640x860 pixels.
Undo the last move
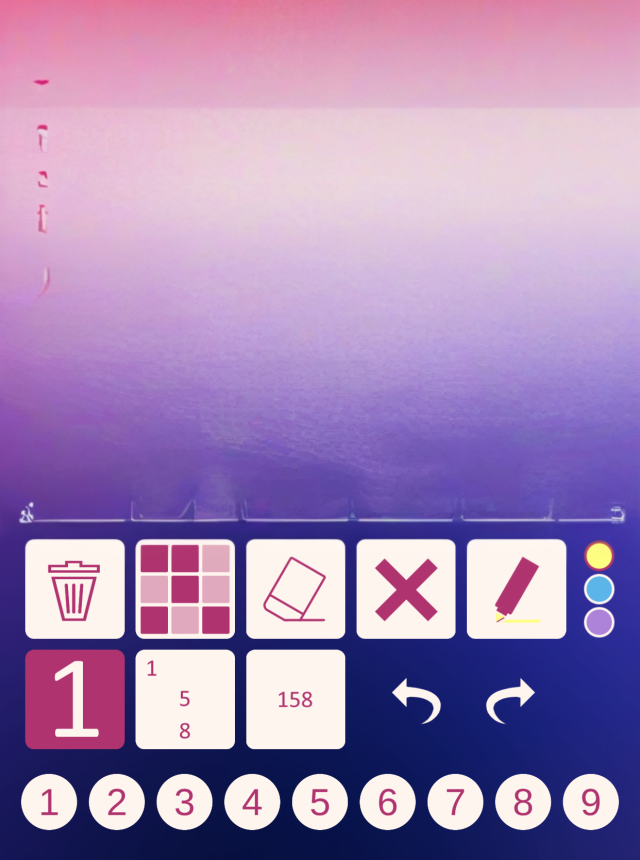pyautogui.click(x=416, y=699)
